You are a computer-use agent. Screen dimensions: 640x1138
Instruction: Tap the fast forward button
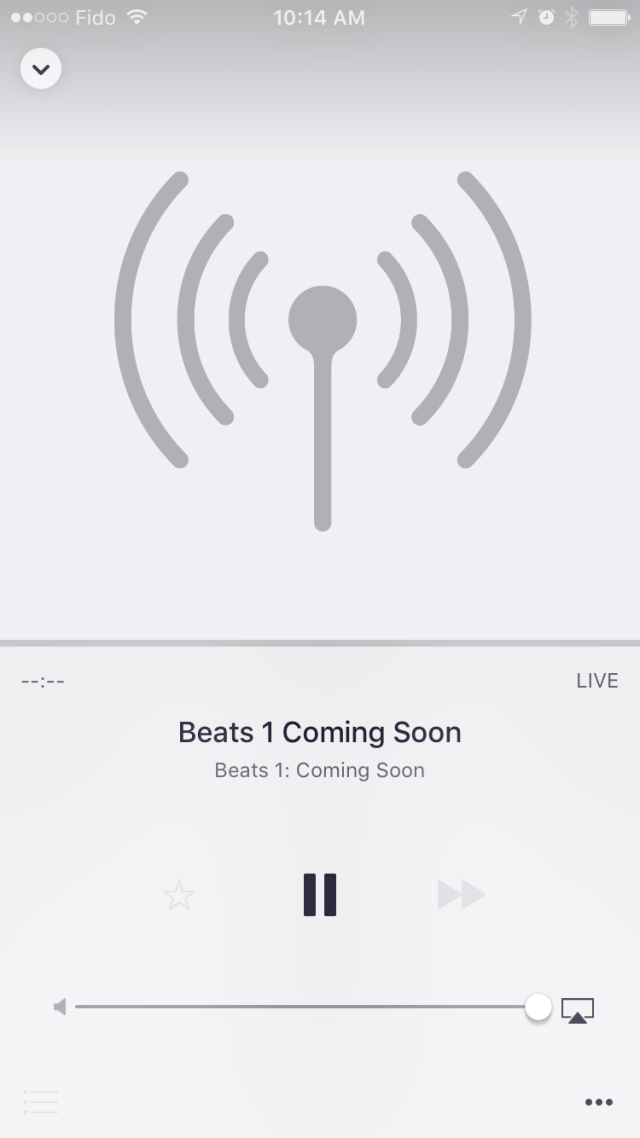(x=461, y=894)
